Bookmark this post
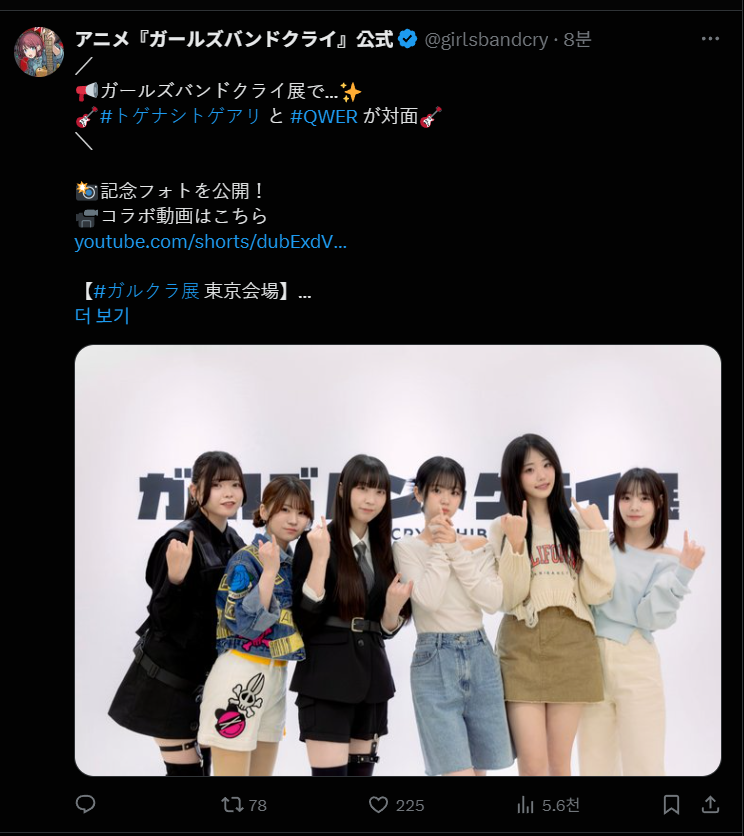Screen dimensions: 744x836 [x=672, y=804]
